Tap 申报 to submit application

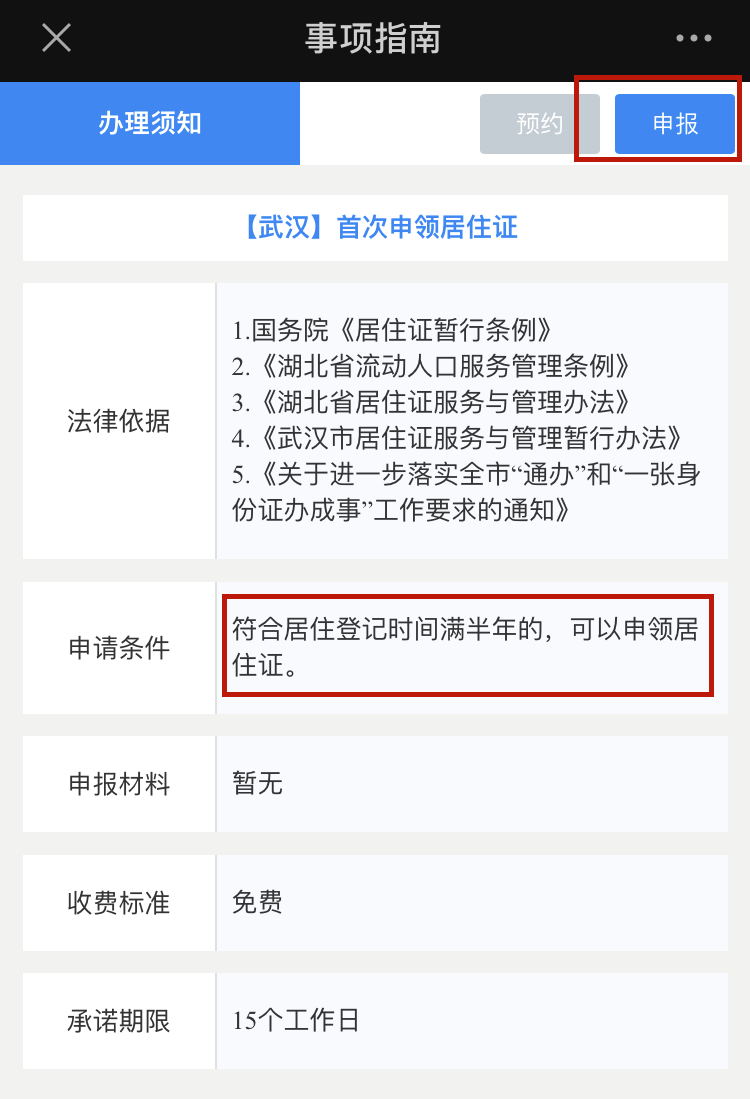[x=675, y=124]
